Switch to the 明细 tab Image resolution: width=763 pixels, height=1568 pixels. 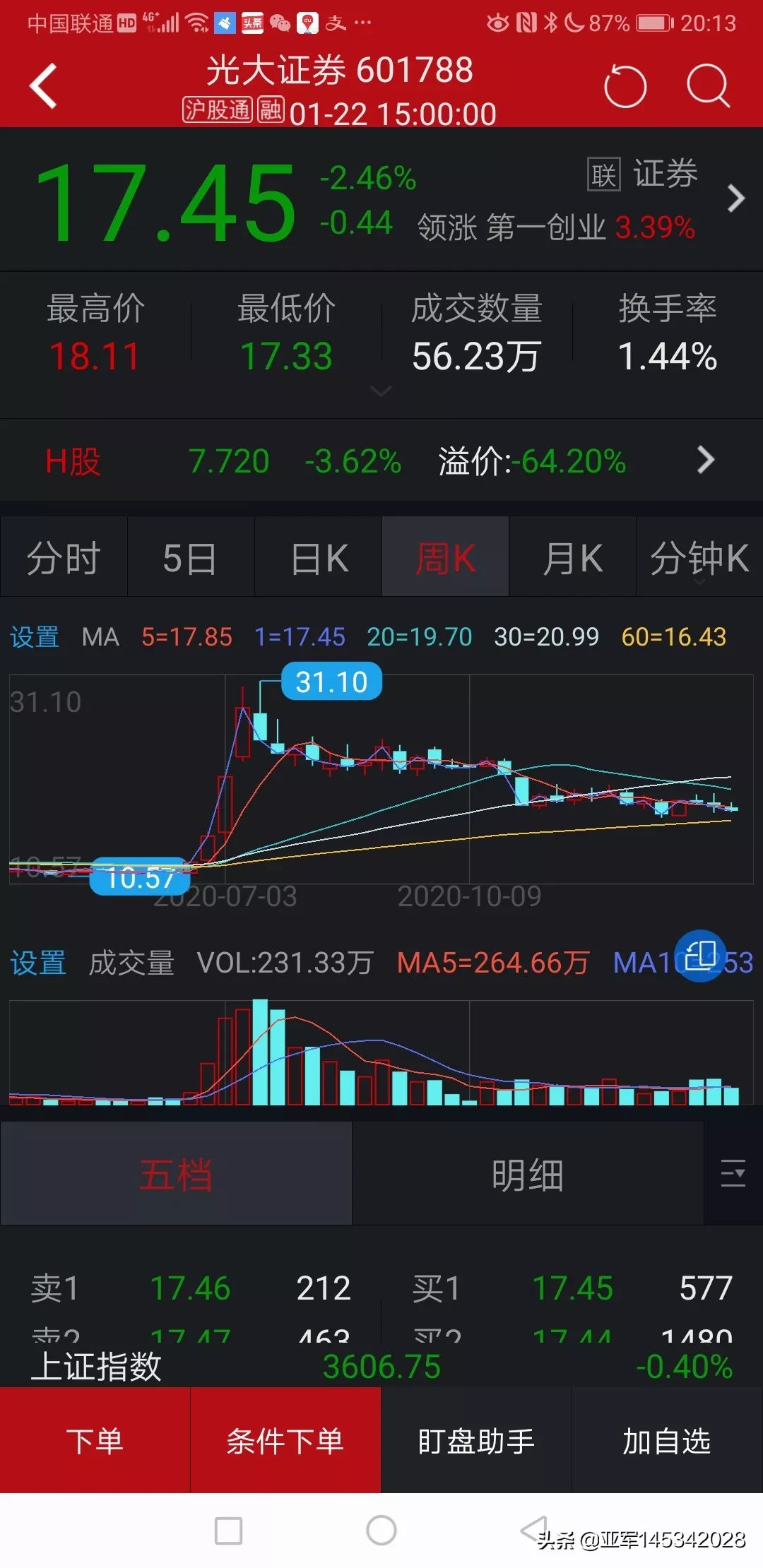point(528,1175)
